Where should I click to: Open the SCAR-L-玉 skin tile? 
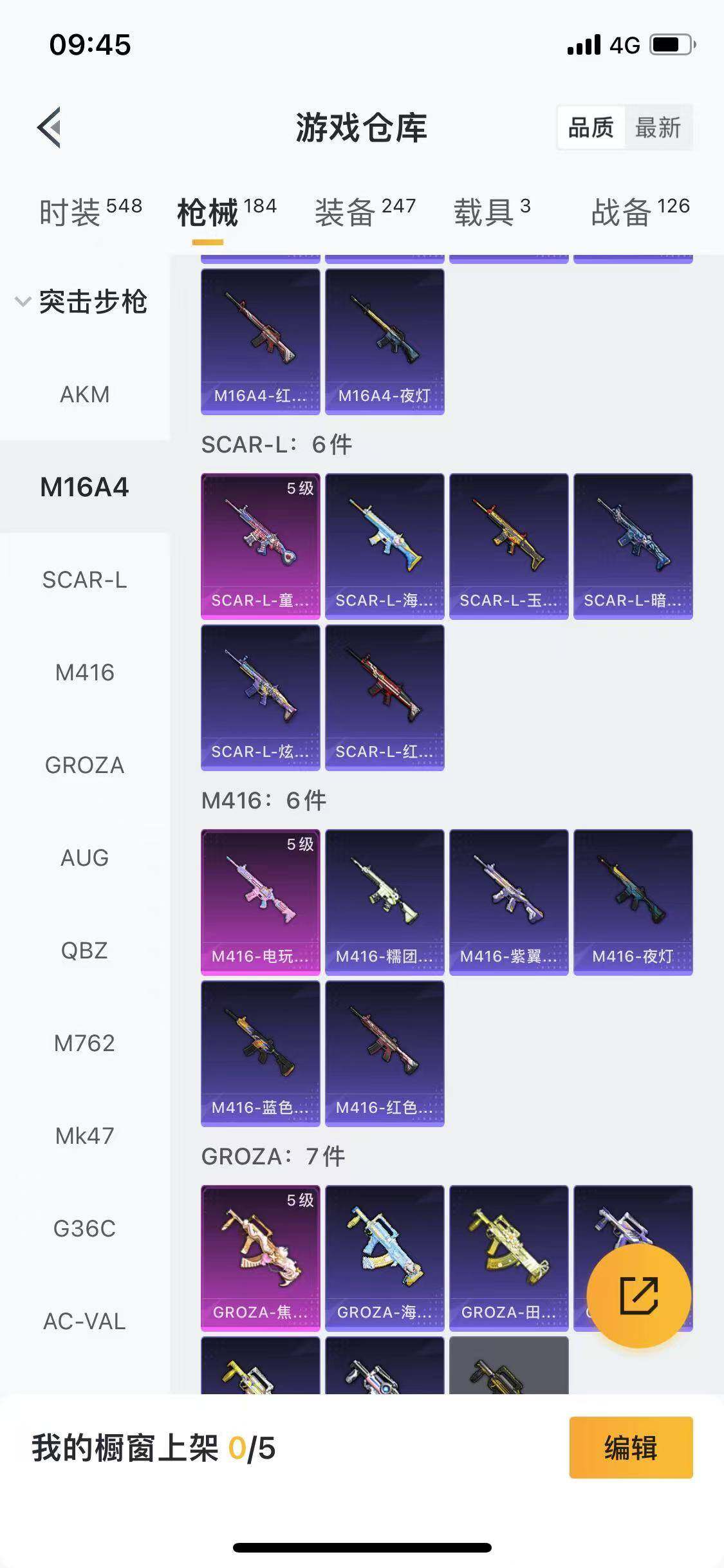click(x=508, y=546)
